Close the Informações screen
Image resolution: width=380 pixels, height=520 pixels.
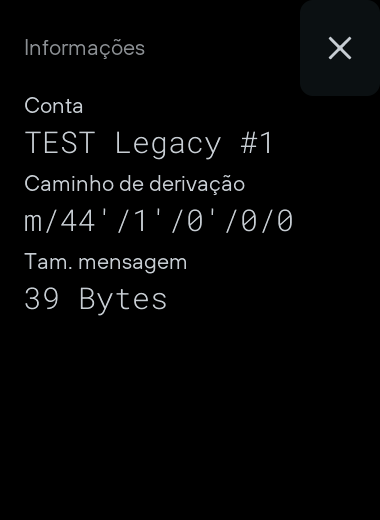[340, 48]
